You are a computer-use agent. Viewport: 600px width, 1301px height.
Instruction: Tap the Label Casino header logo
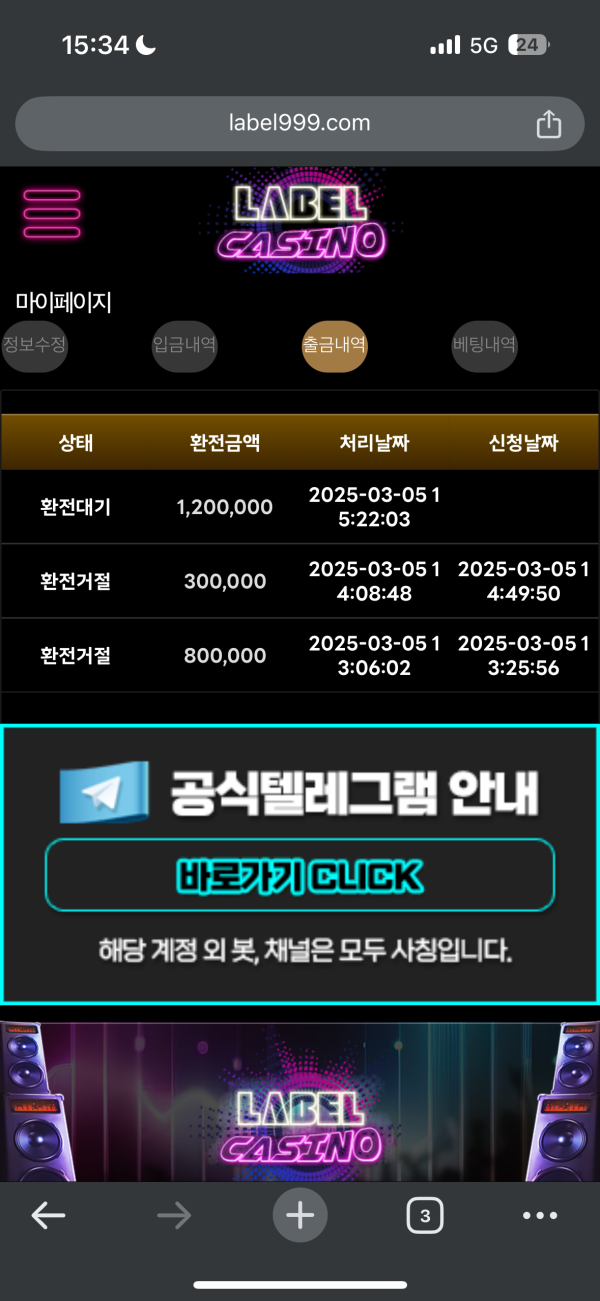[301, 224]
